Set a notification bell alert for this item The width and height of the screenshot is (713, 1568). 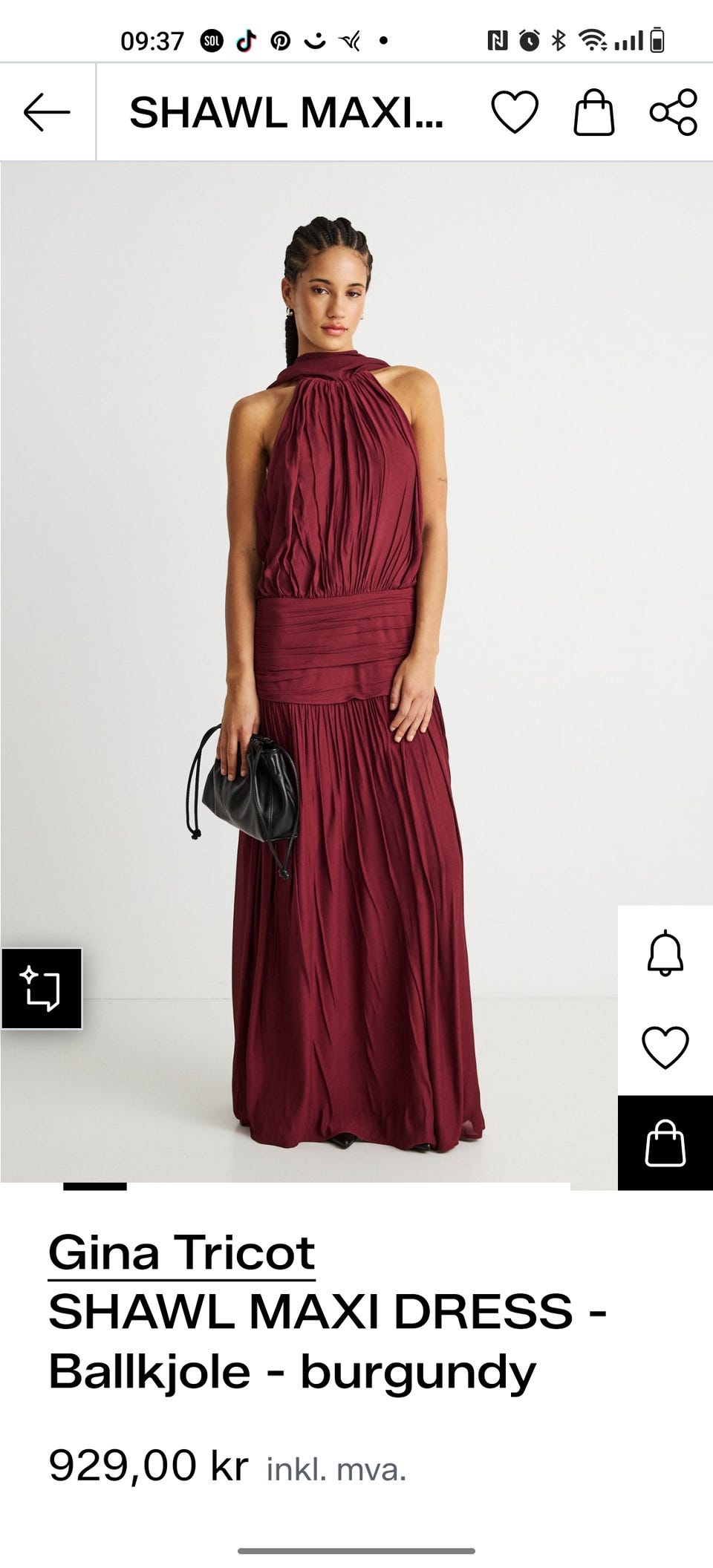pos(665,953)
